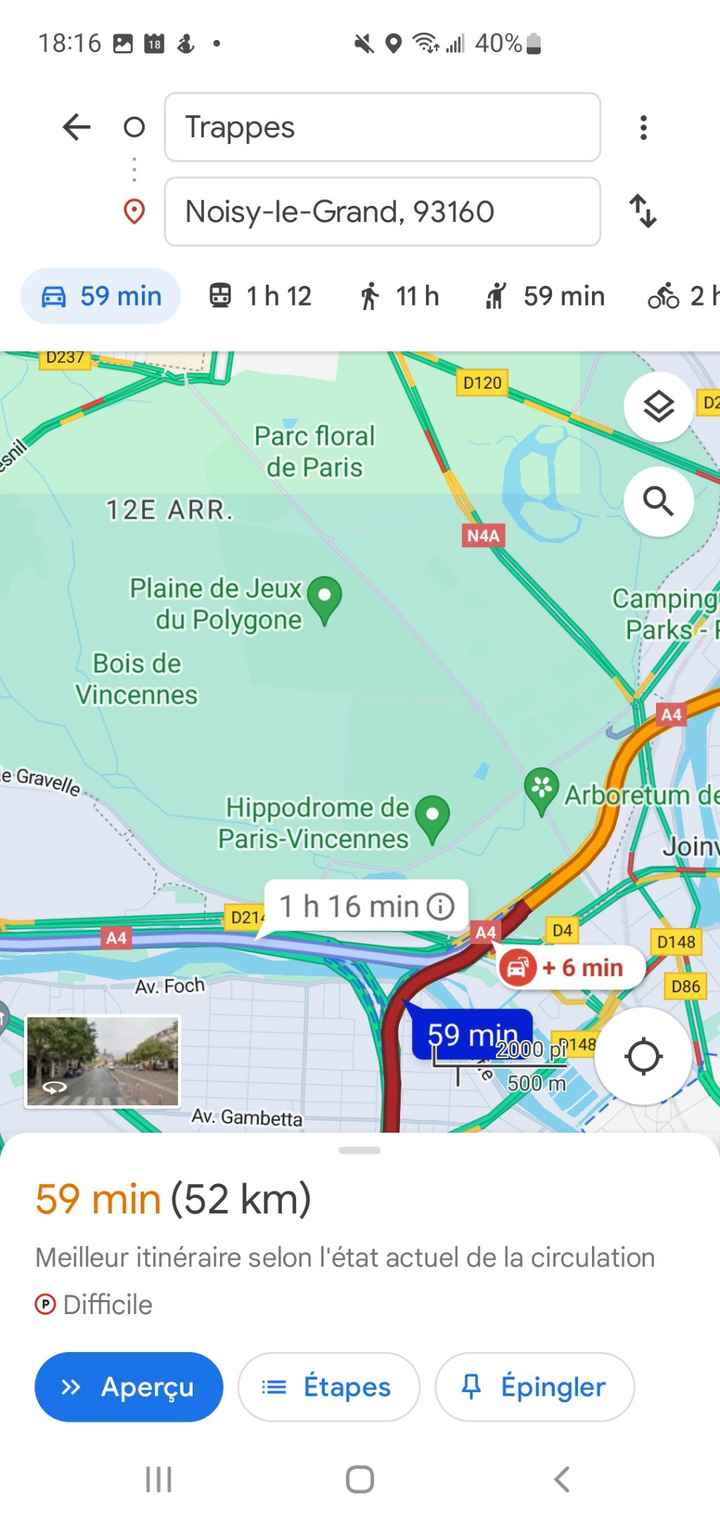Screen dimensions: 720x1520
Task: Swap start and destination points
Action: click(643, 212)
